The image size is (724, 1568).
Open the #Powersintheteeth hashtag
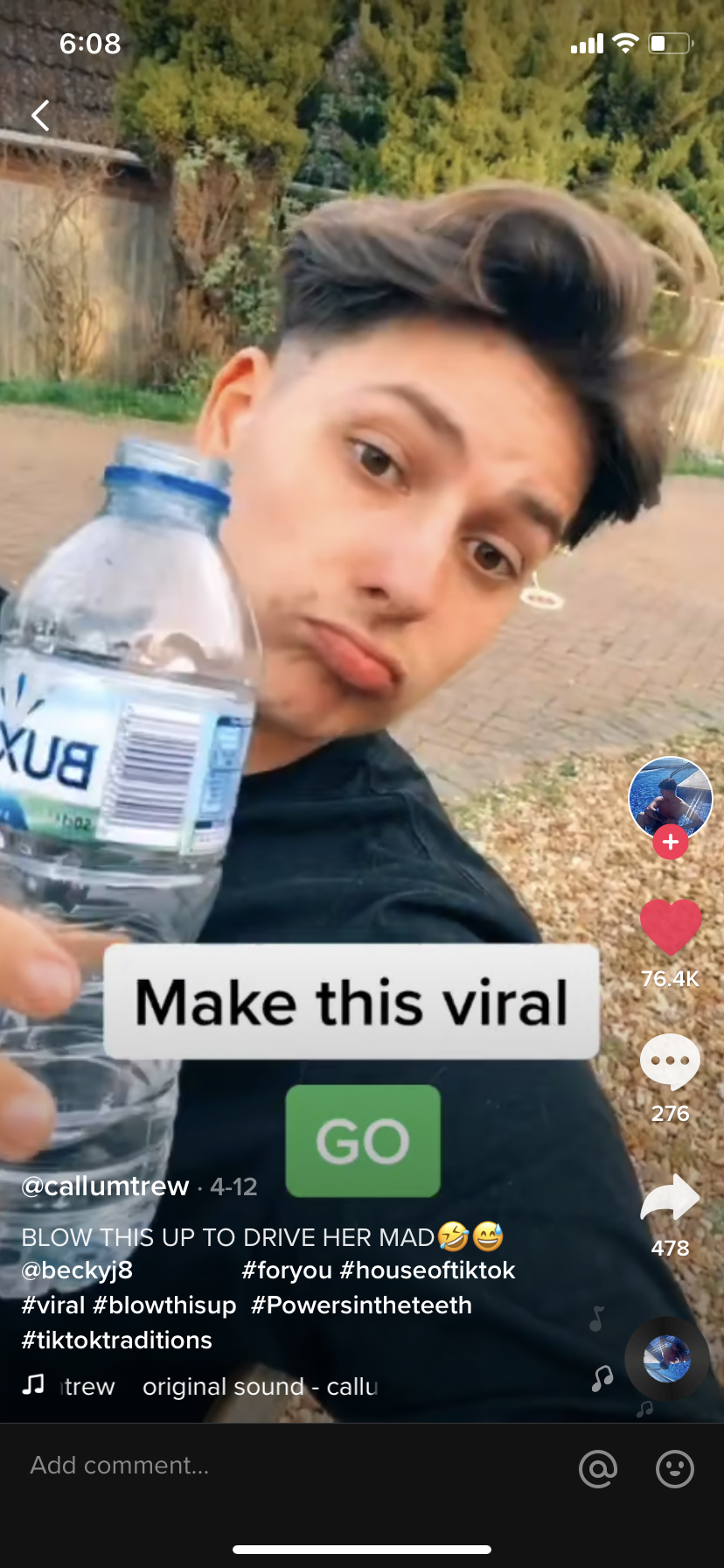[361, 1305]
